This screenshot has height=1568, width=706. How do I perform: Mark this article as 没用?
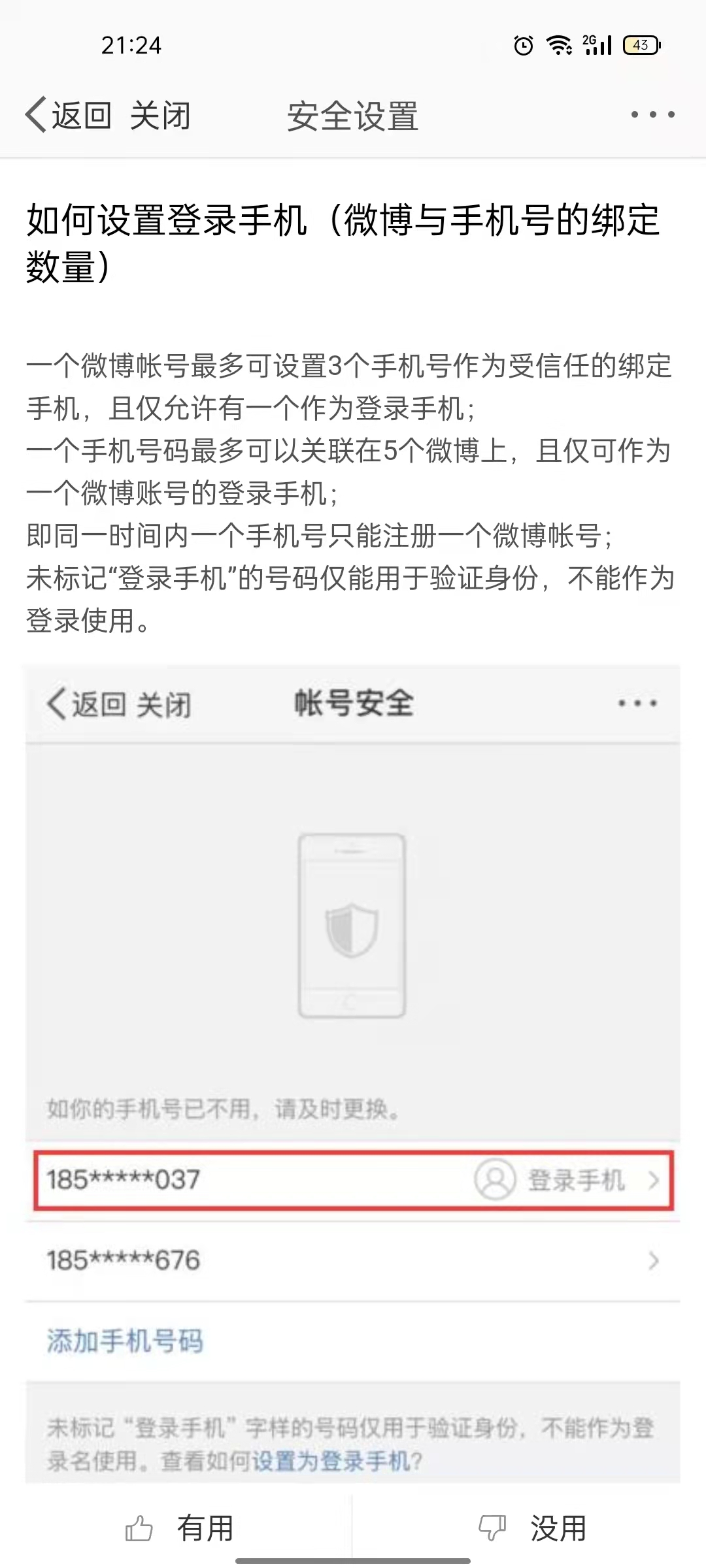click(x=533, y=1528)
